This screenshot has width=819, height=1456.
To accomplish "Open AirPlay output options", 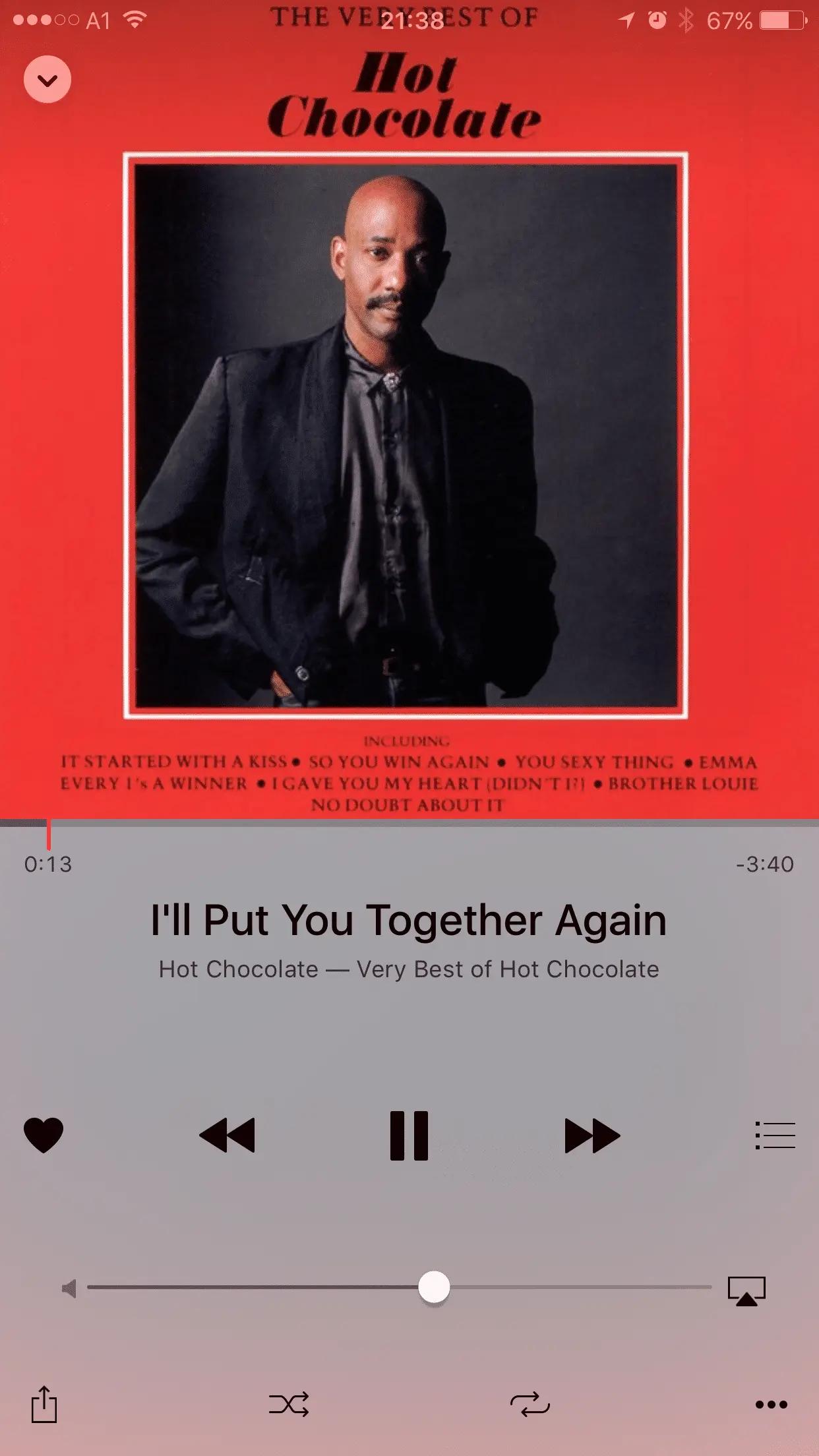I will (x=746, y=1290).
